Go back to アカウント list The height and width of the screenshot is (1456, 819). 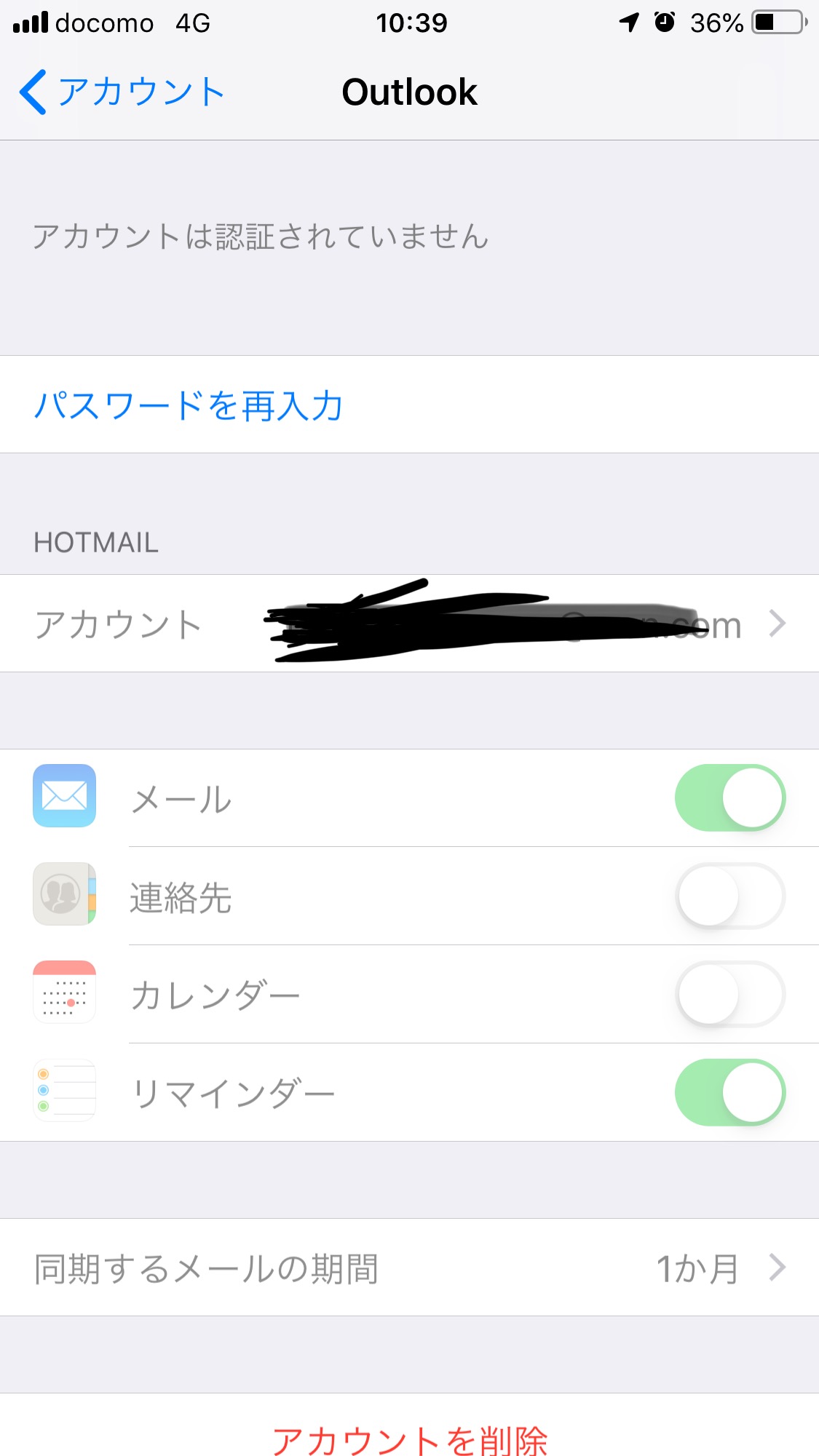122,92
